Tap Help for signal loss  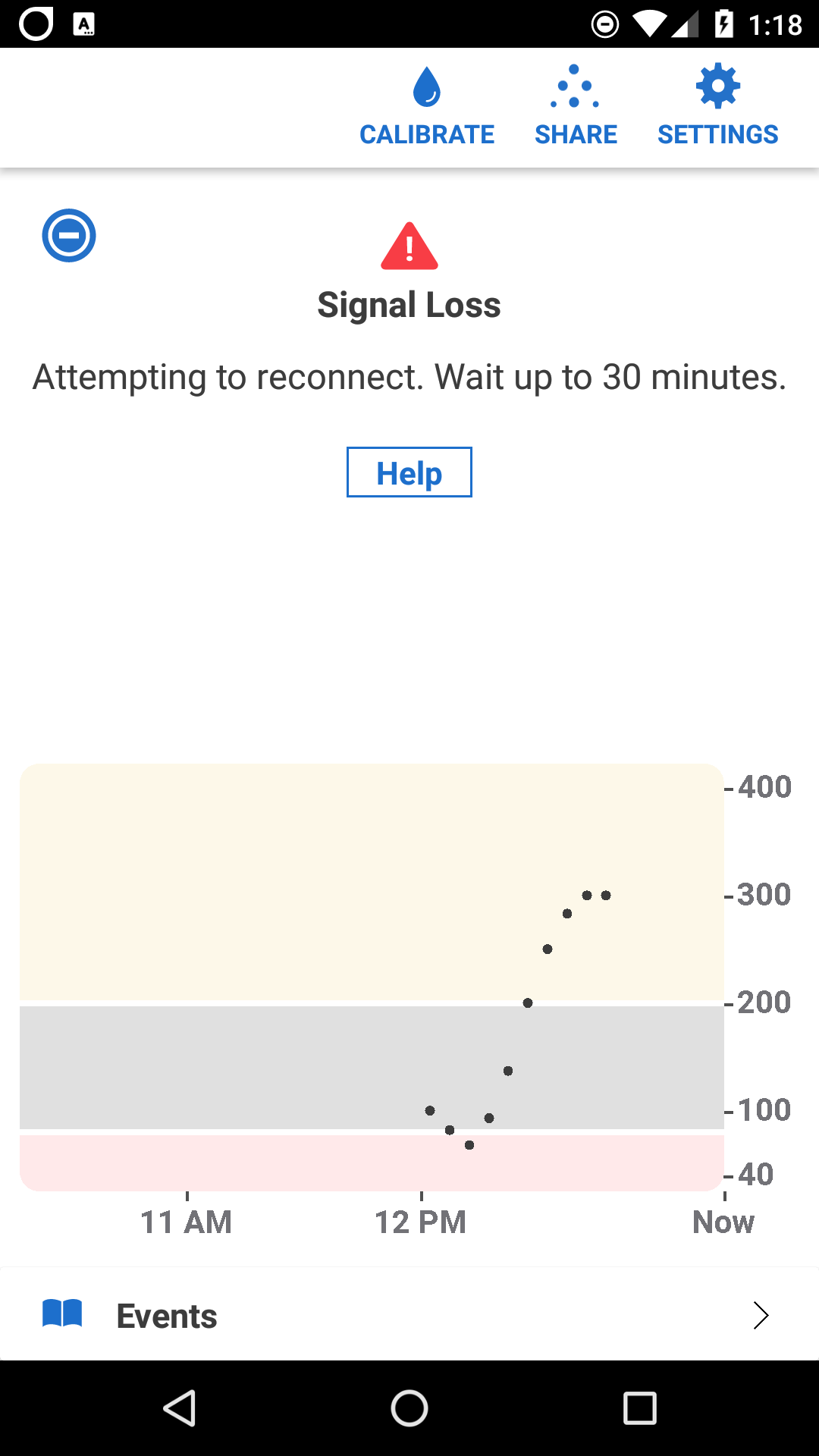pyautogui.click(x=409, y=472)
